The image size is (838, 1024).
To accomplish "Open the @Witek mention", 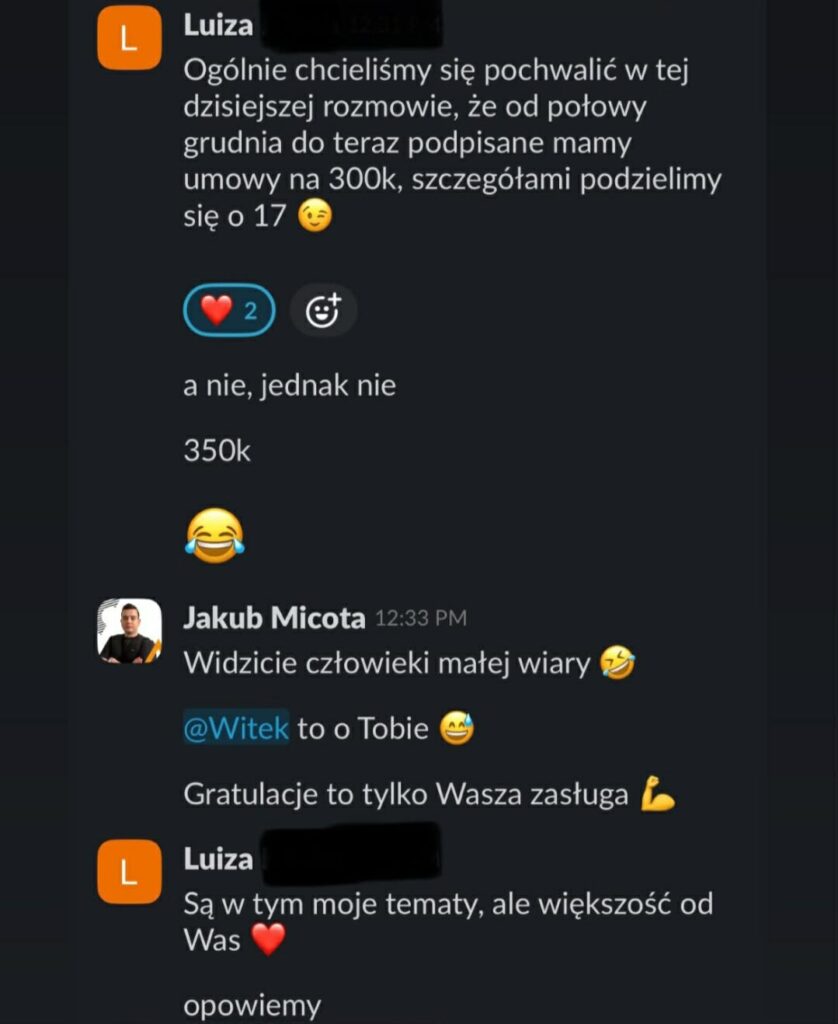I will coord(236,729).
